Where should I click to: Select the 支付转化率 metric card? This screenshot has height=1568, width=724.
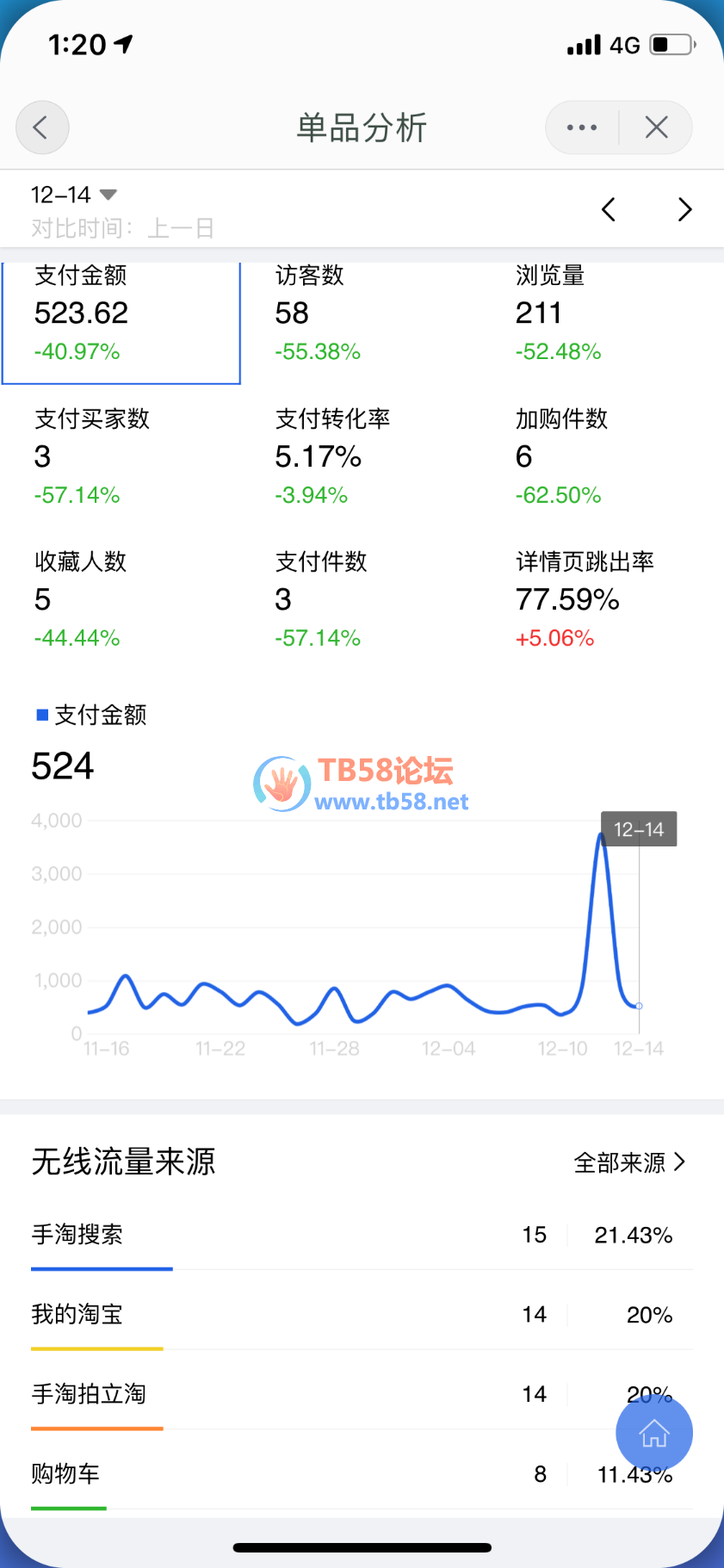click(x=362, y=457)
